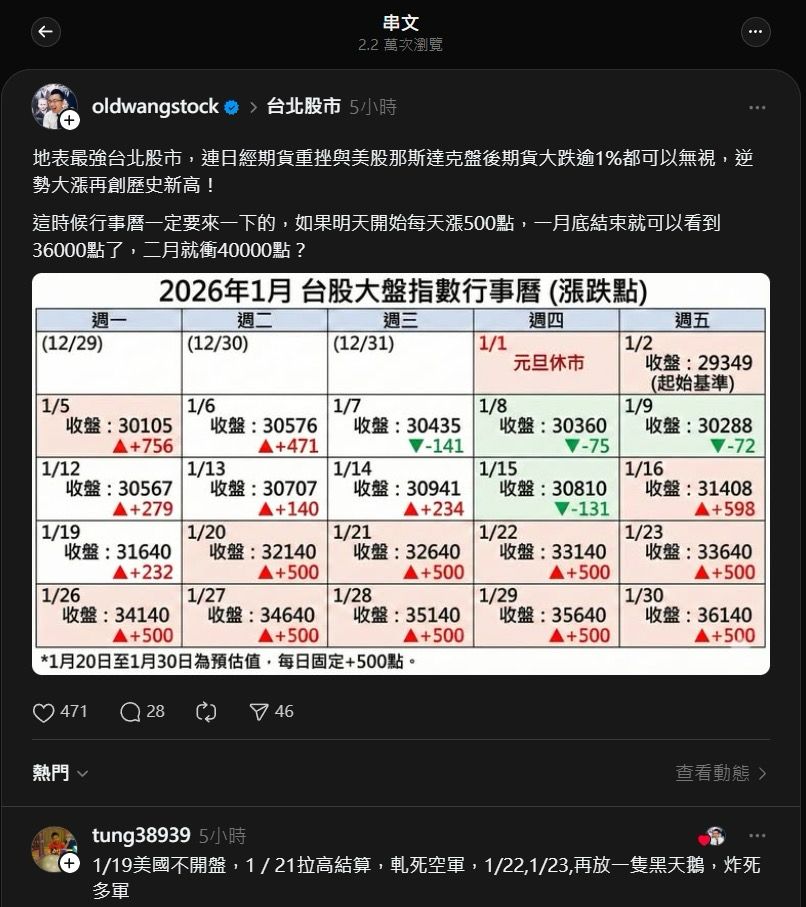Enlarge the 2026年1月 stock calendar image
Viewport: 806px width, 907px height.
pos(401,473)
